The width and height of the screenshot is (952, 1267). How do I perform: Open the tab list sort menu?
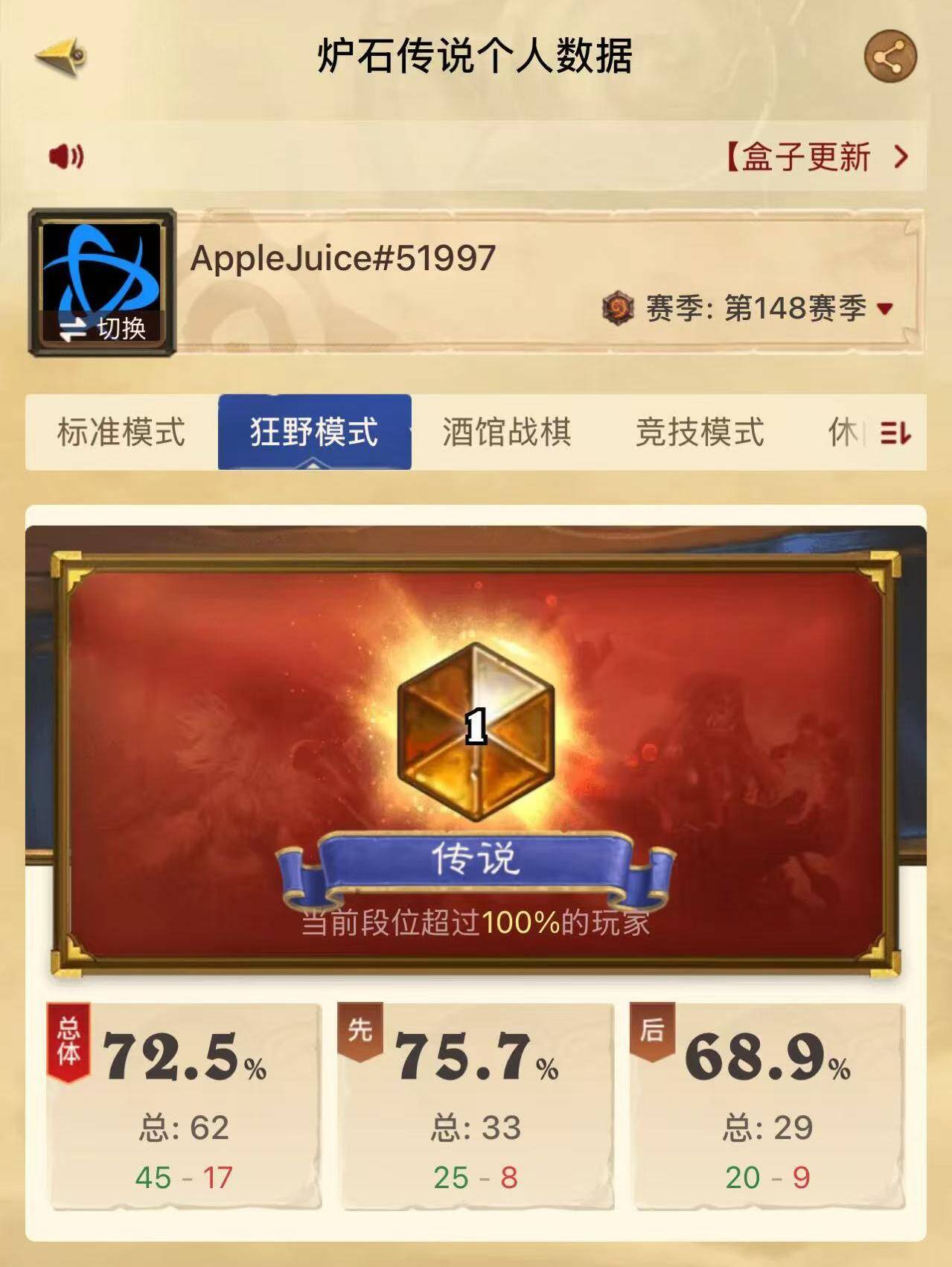pos(895,433)
